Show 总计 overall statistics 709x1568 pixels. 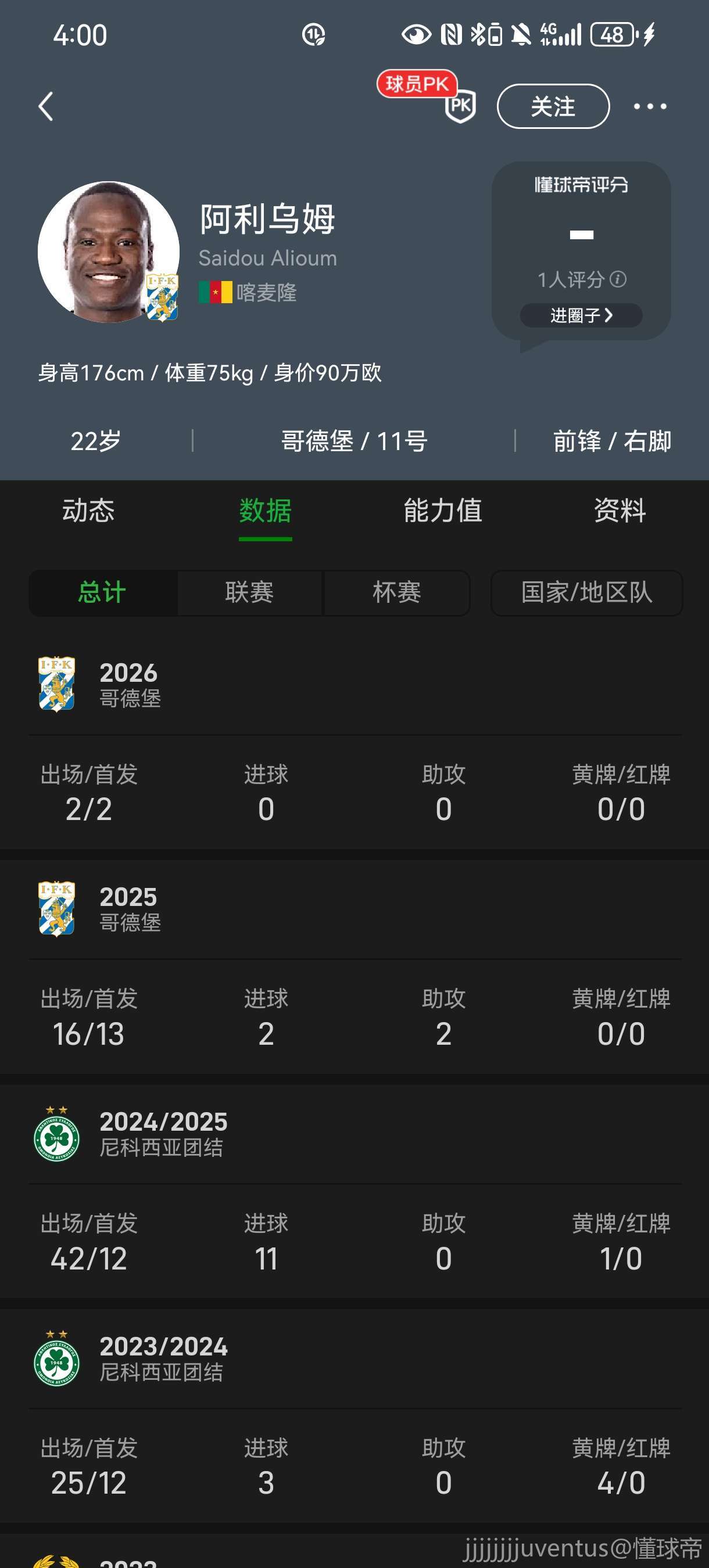pyautogui.click(x=102, y=592)
